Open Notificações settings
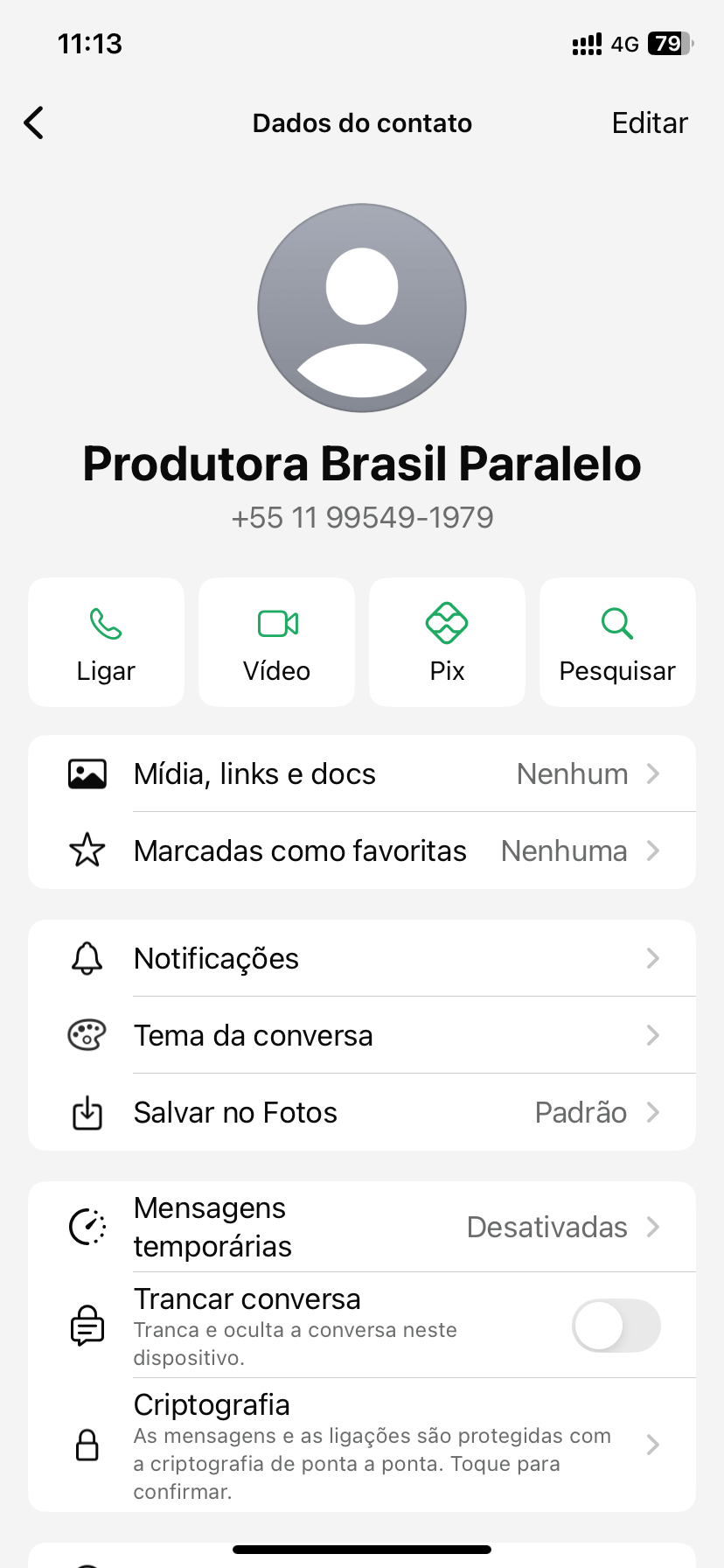Screen dimensions: 724x1568 (x=362, y=958)
